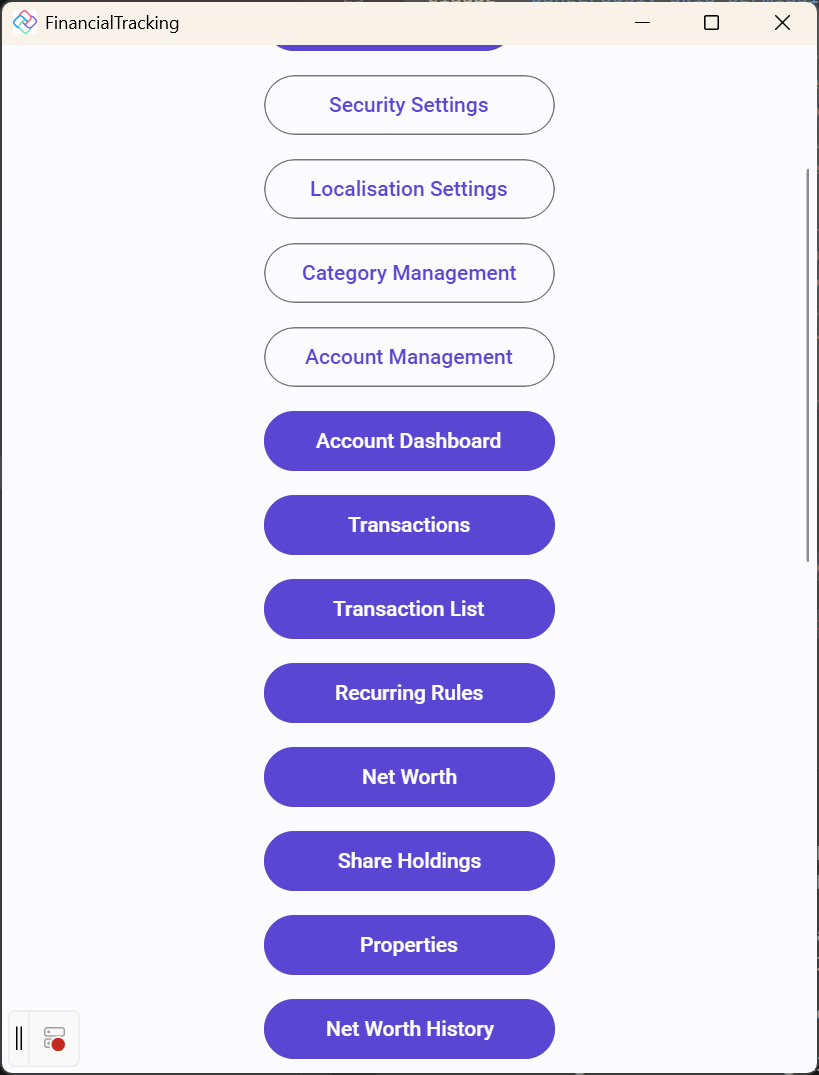Close the FinancialTracking window

(782, 23)
